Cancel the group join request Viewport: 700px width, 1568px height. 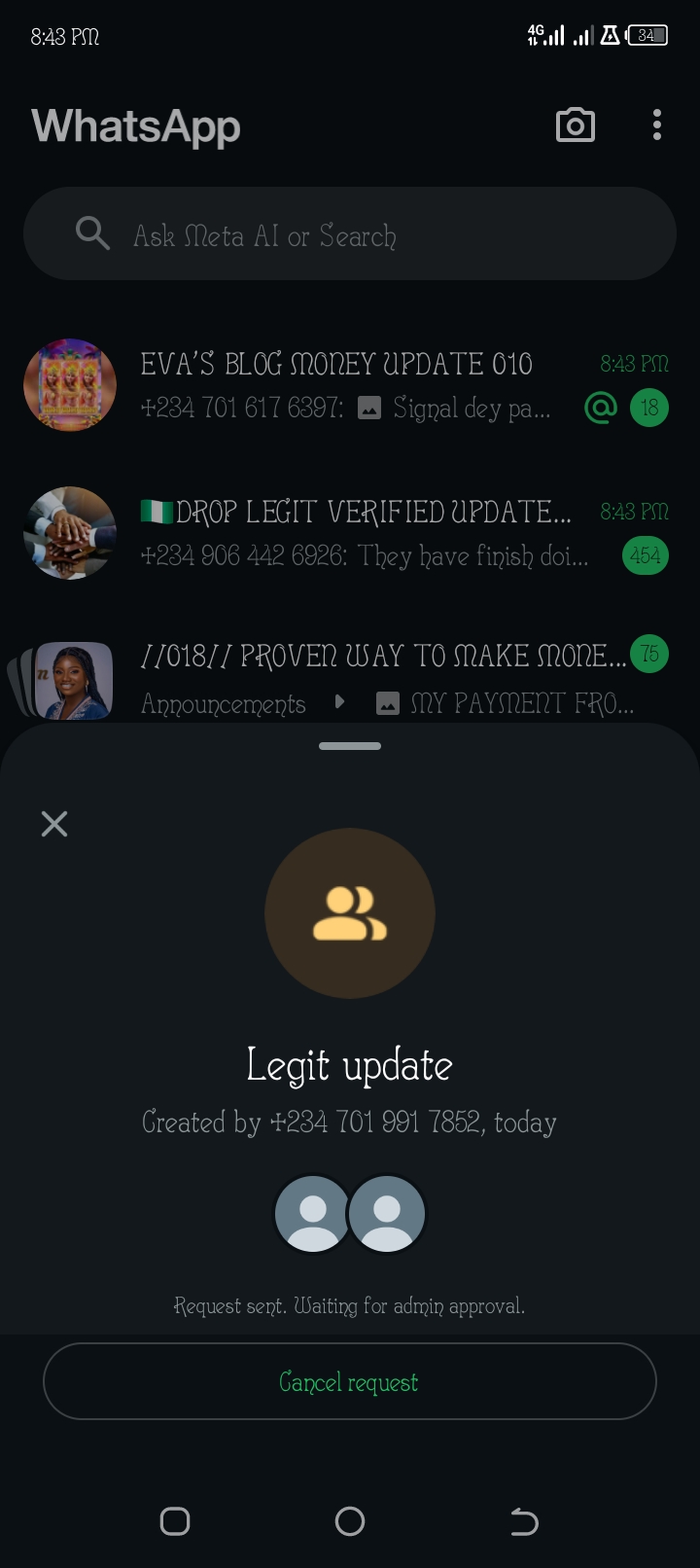(349, 1381)
